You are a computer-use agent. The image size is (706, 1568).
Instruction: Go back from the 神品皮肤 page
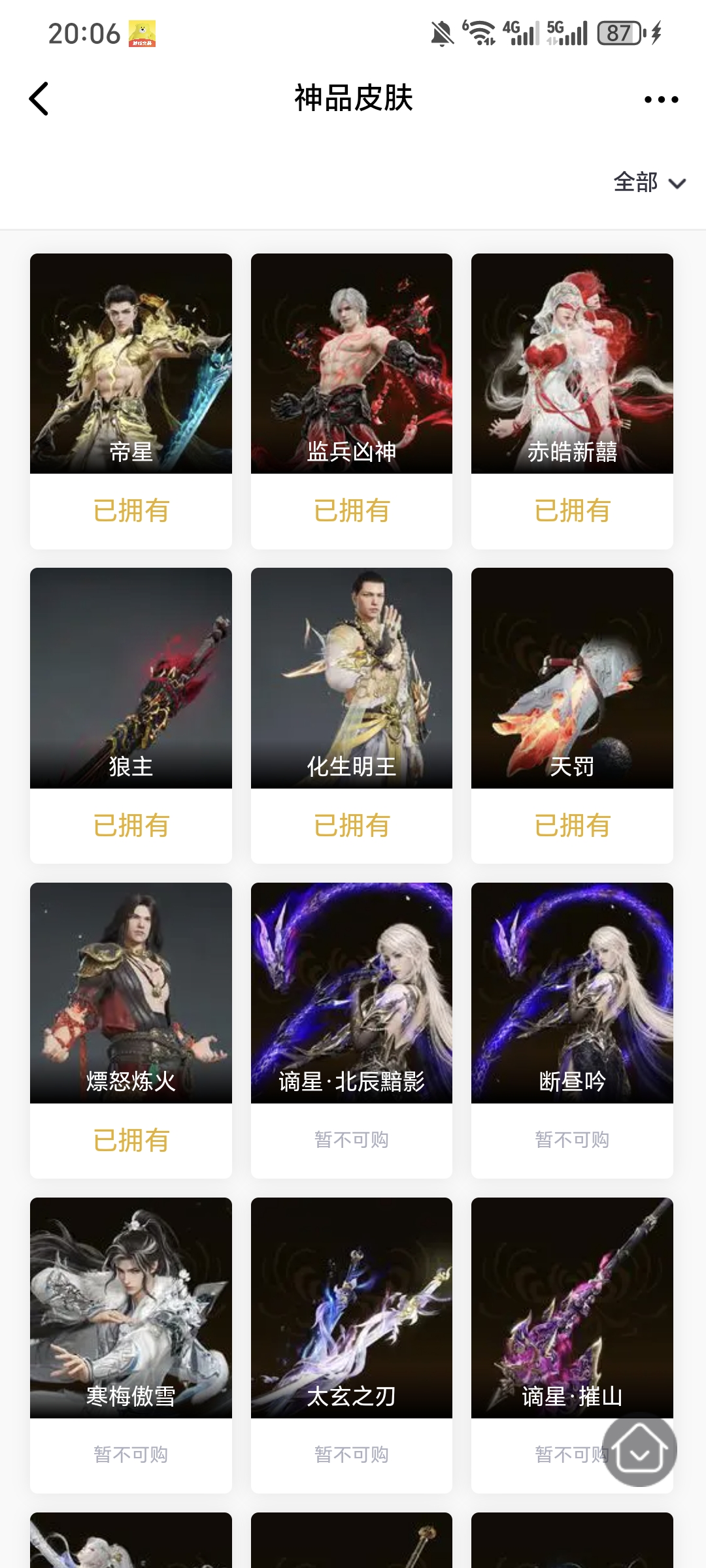pos(39,99)
